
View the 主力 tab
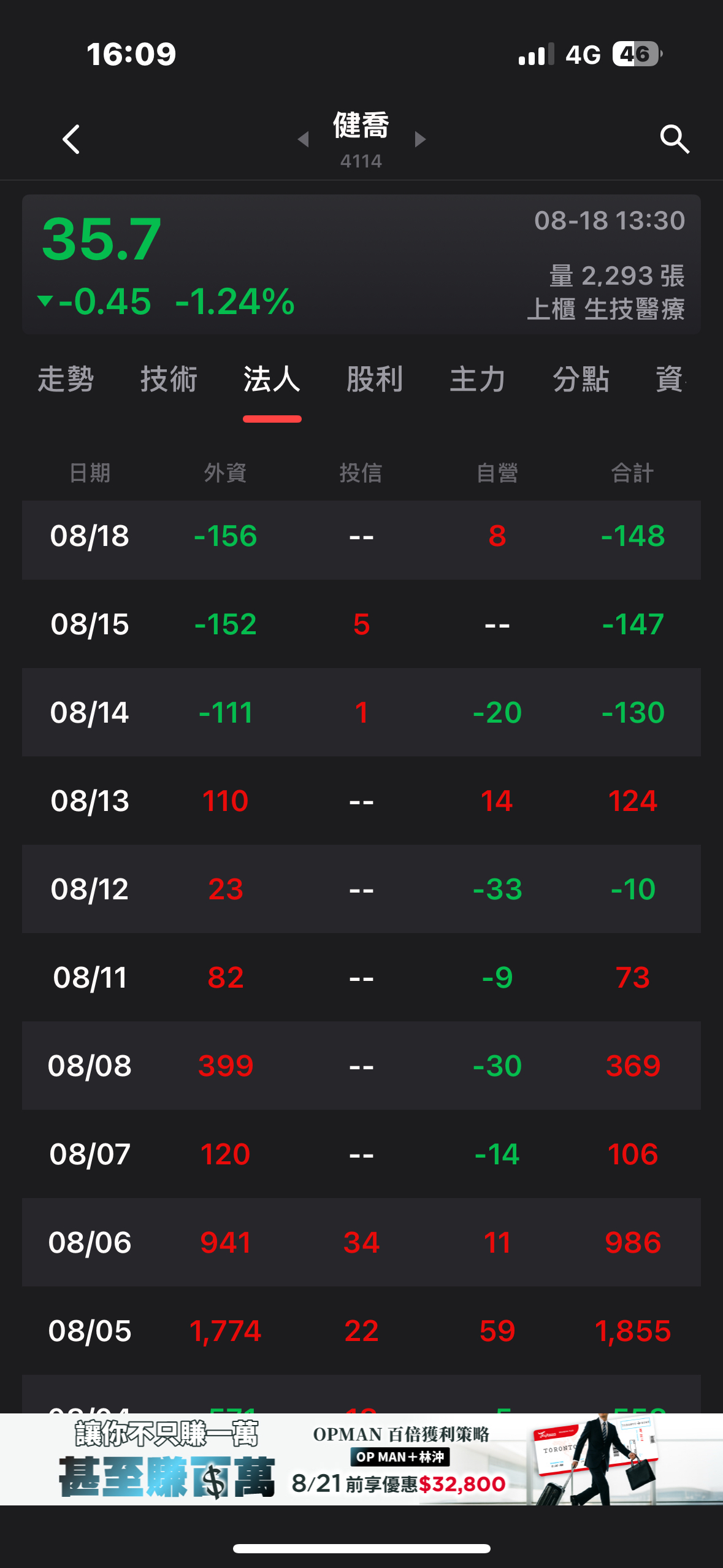pos(478,379)
